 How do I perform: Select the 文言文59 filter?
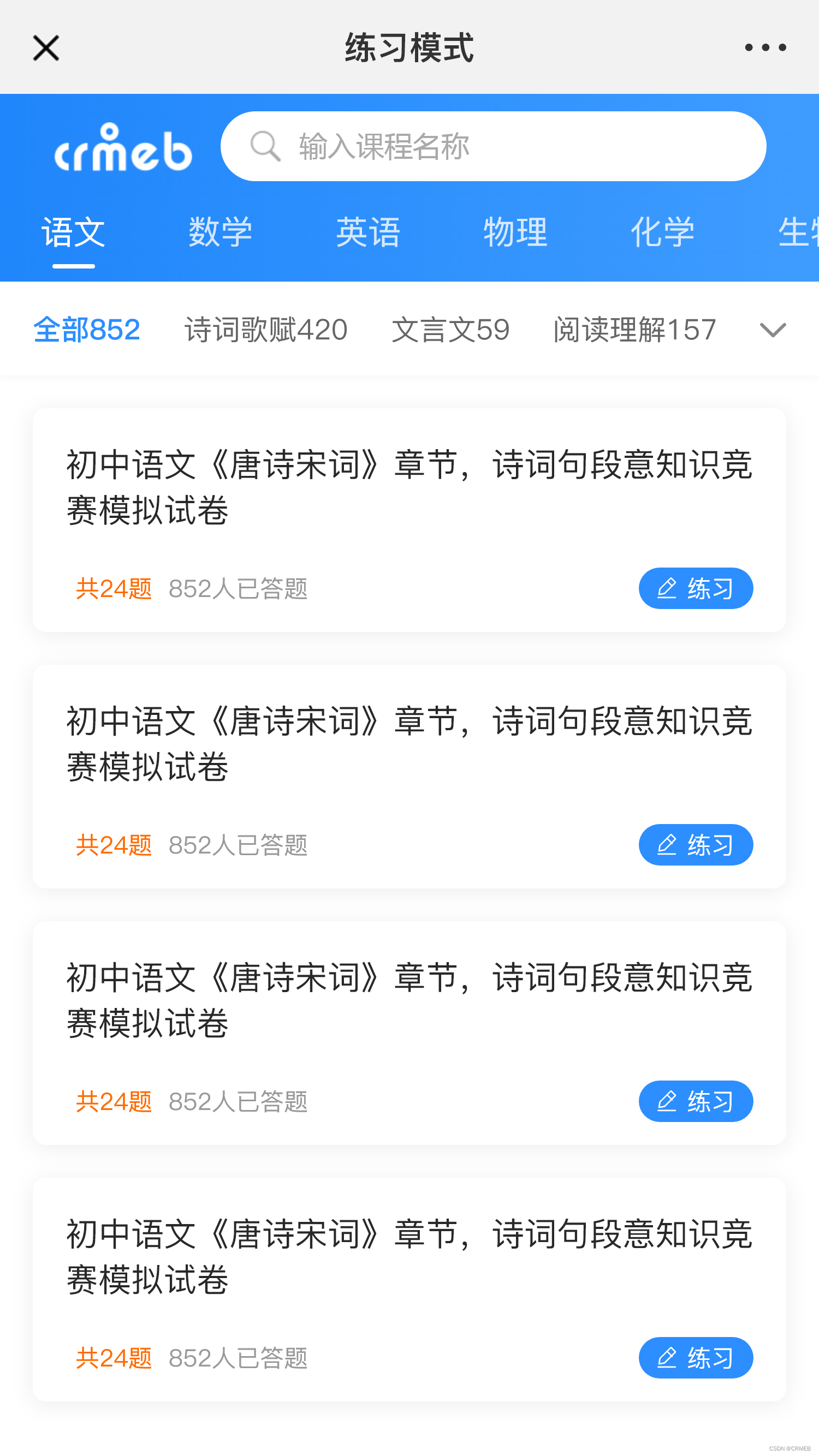pos(451,330)
